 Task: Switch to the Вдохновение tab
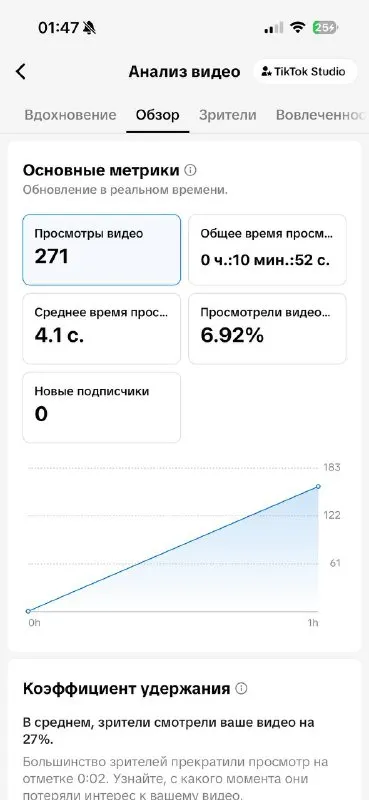(70, 115)
